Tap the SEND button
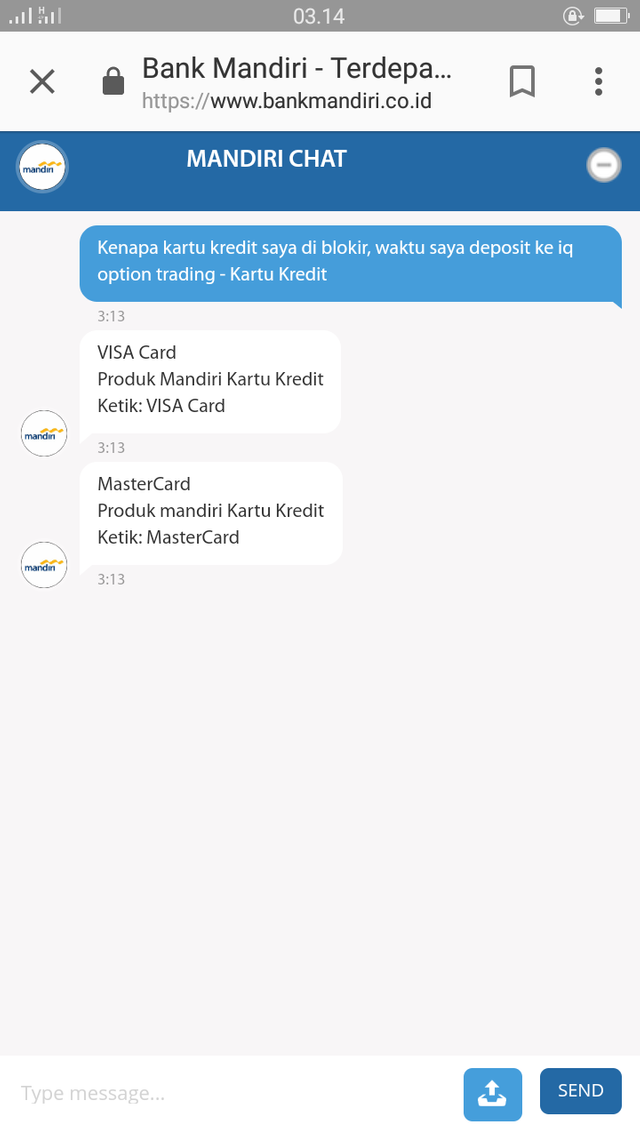Screen dimensions: 640x1138 click(x=580, y=1091)
